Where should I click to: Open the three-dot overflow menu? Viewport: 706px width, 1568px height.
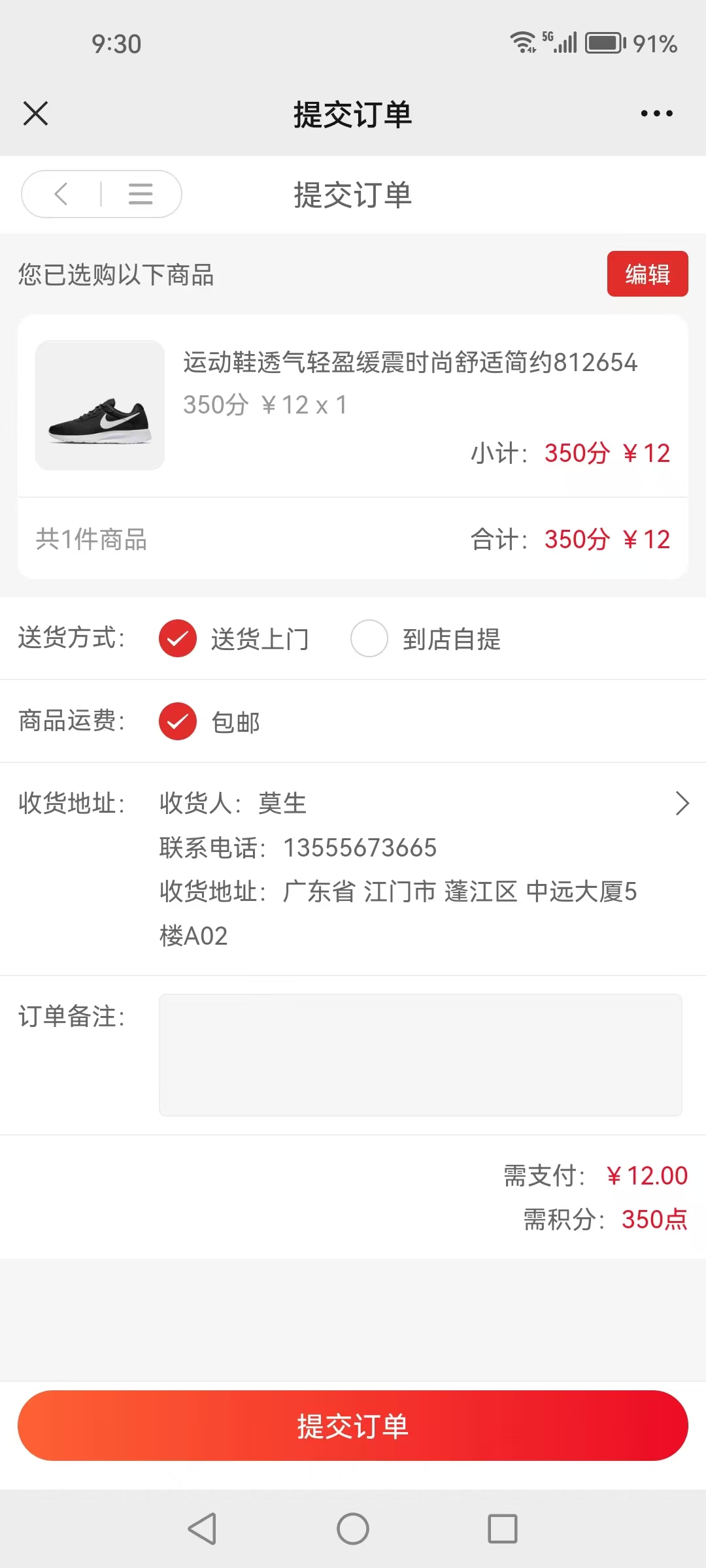coord(656,114)
